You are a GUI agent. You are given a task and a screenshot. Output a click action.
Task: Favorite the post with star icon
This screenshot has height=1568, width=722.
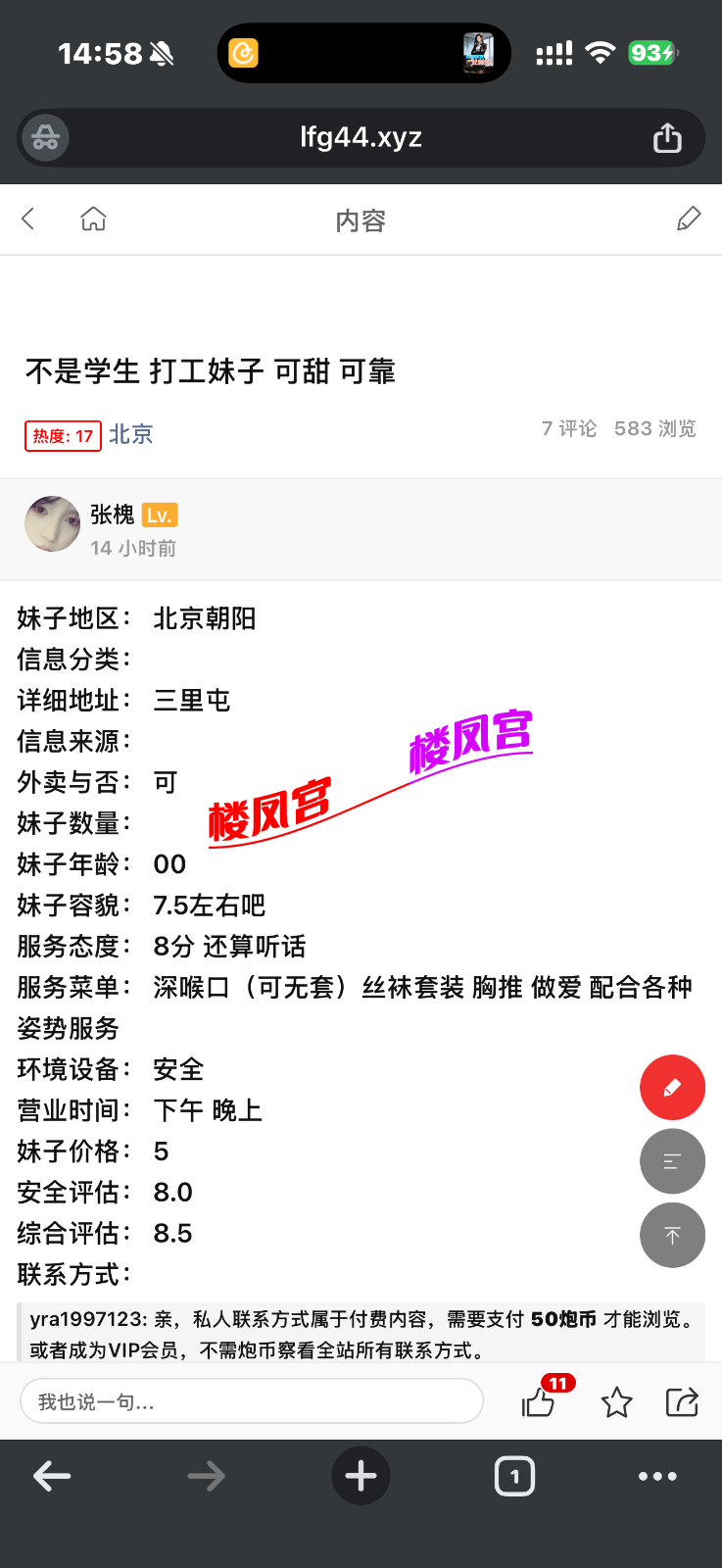[x=616, y=1402]
